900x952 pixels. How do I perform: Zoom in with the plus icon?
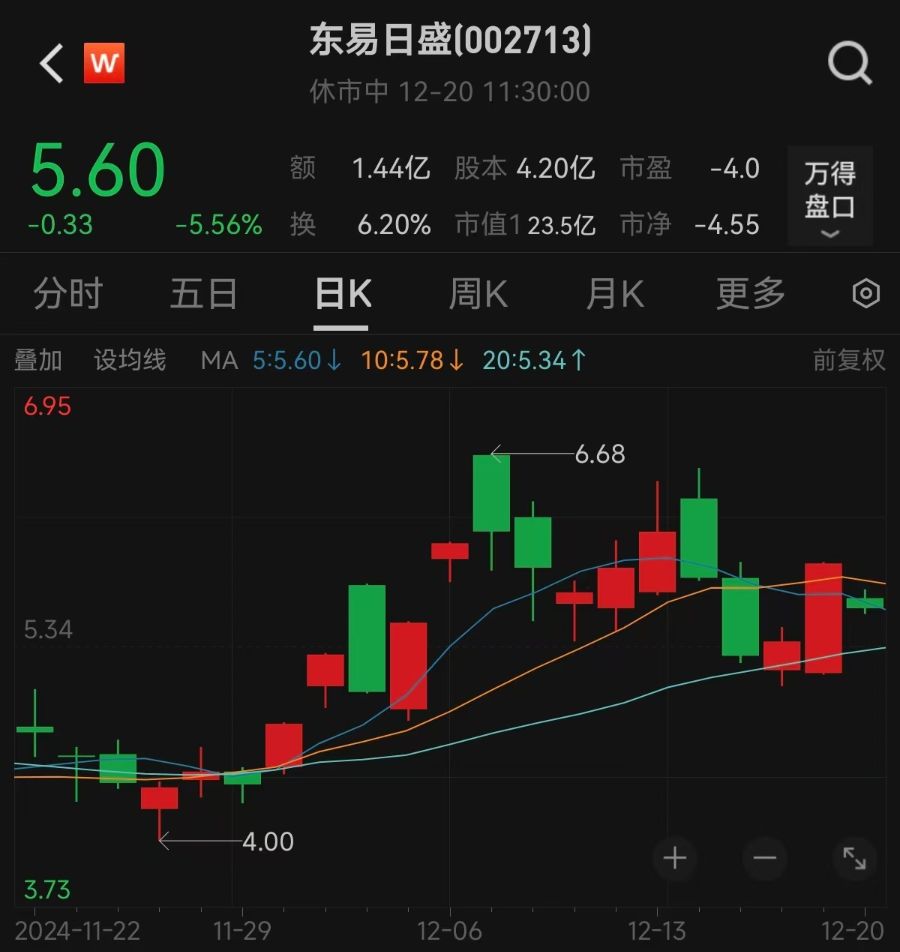[x=674, y=859]
